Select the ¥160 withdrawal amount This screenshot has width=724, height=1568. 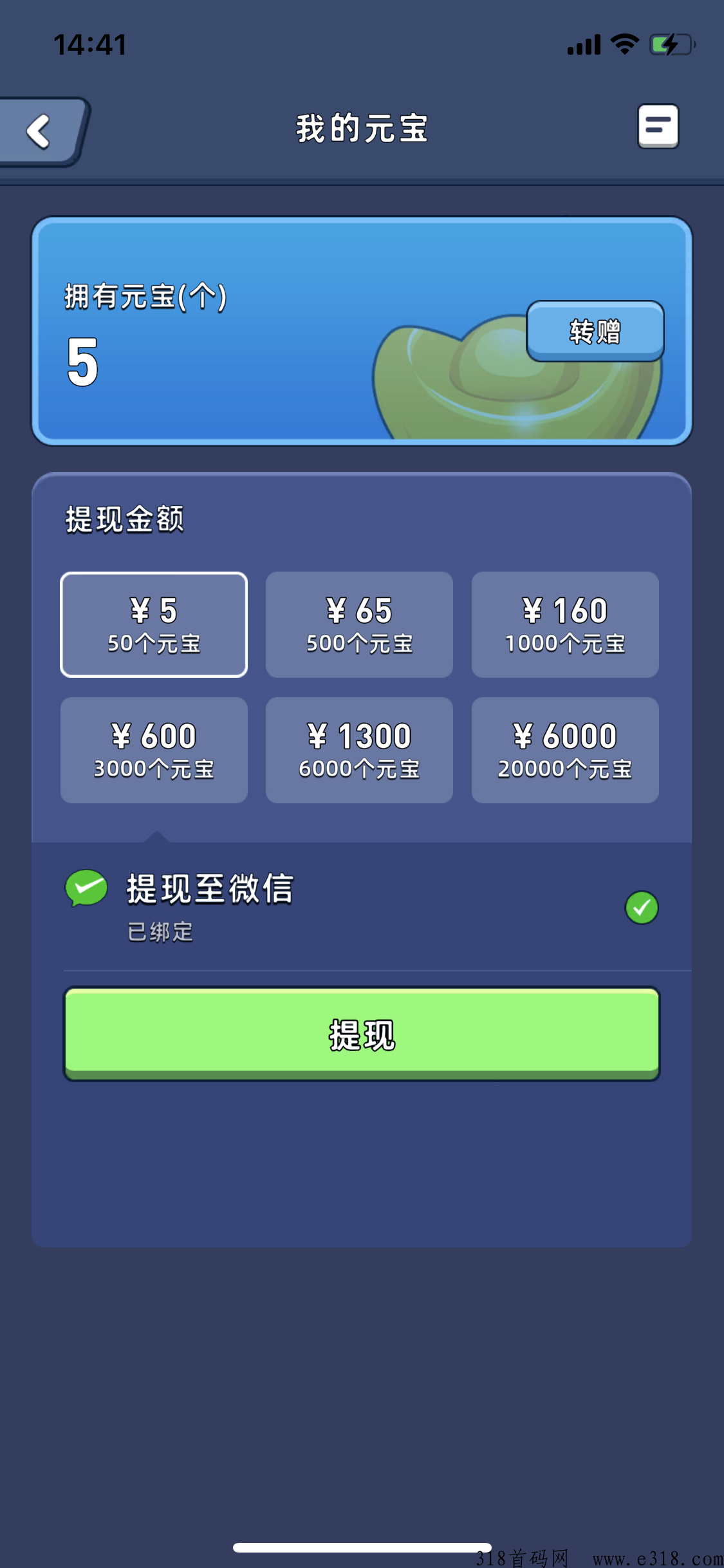coord(564,623)
